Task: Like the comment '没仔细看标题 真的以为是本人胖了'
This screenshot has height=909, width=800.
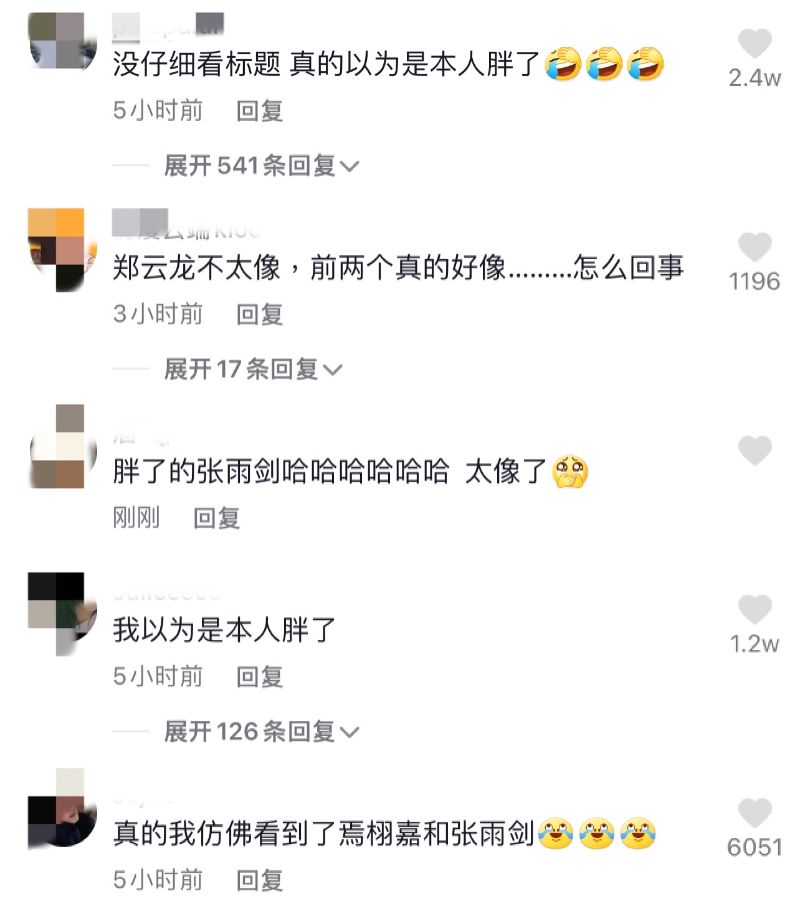Action: point(755,44)
